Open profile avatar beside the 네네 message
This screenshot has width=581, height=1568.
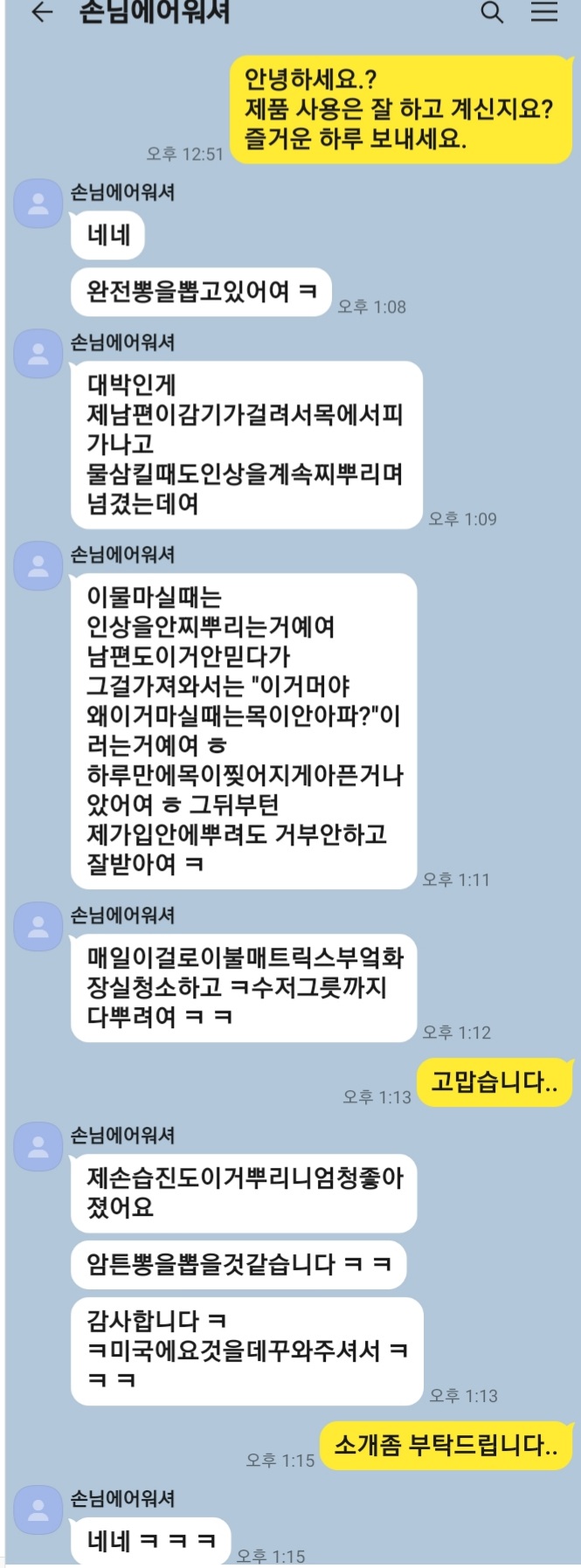pyautogui.click(x=38, y=204)
